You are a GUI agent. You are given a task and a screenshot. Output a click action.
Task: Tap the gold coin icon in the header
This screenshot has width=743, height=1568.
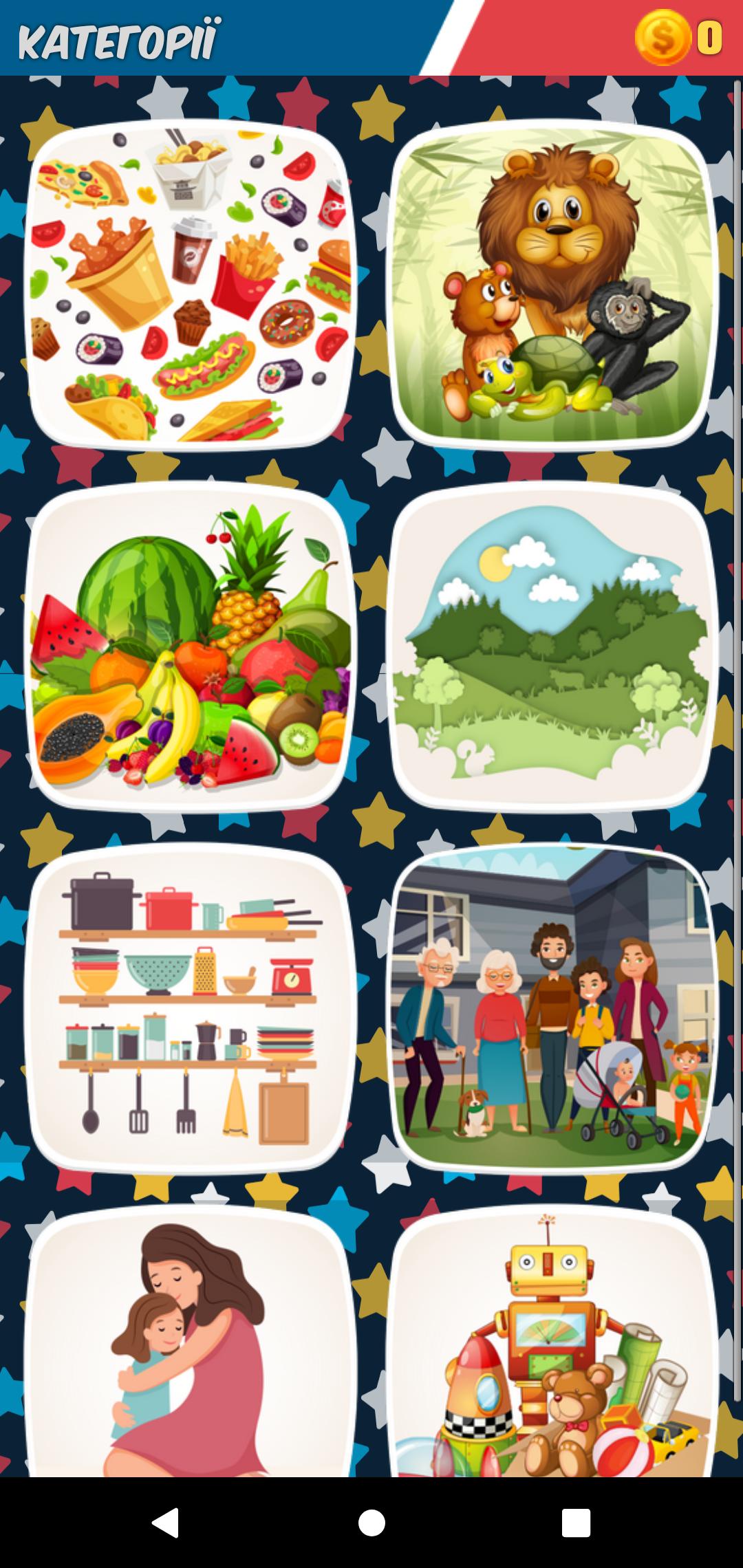coord(662,38)
